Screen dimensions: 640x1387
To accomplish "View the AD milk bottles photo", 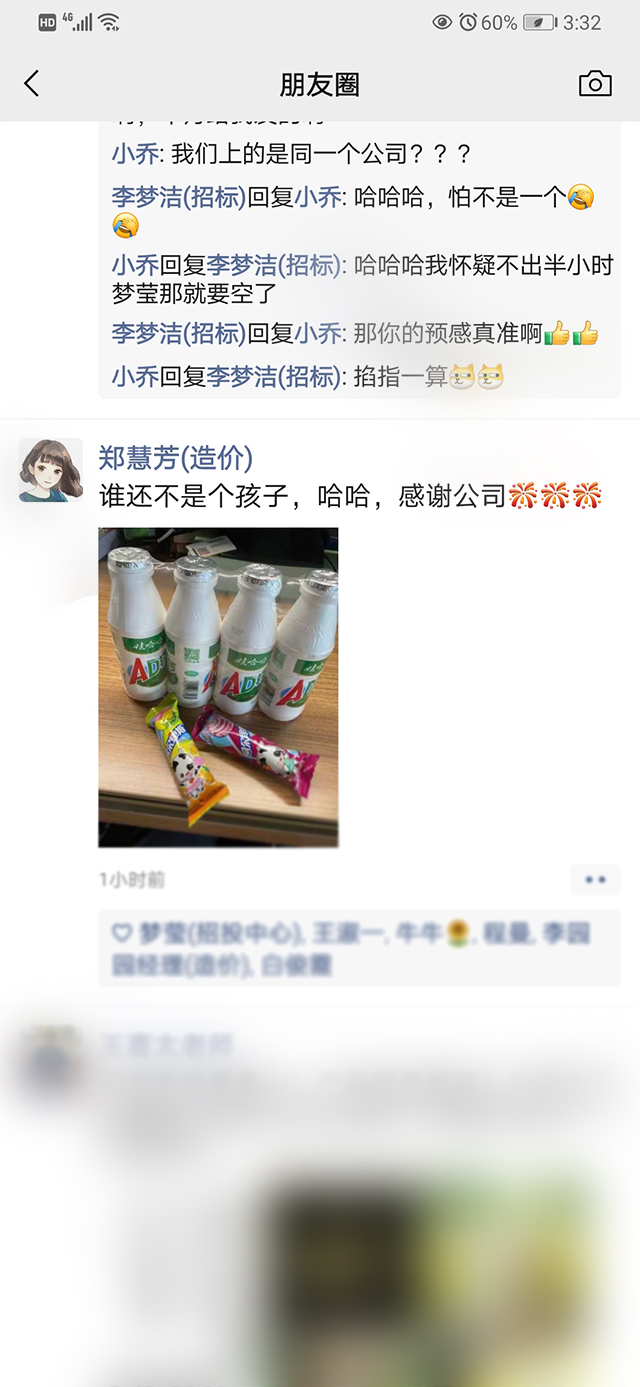I will pos(218,687).
